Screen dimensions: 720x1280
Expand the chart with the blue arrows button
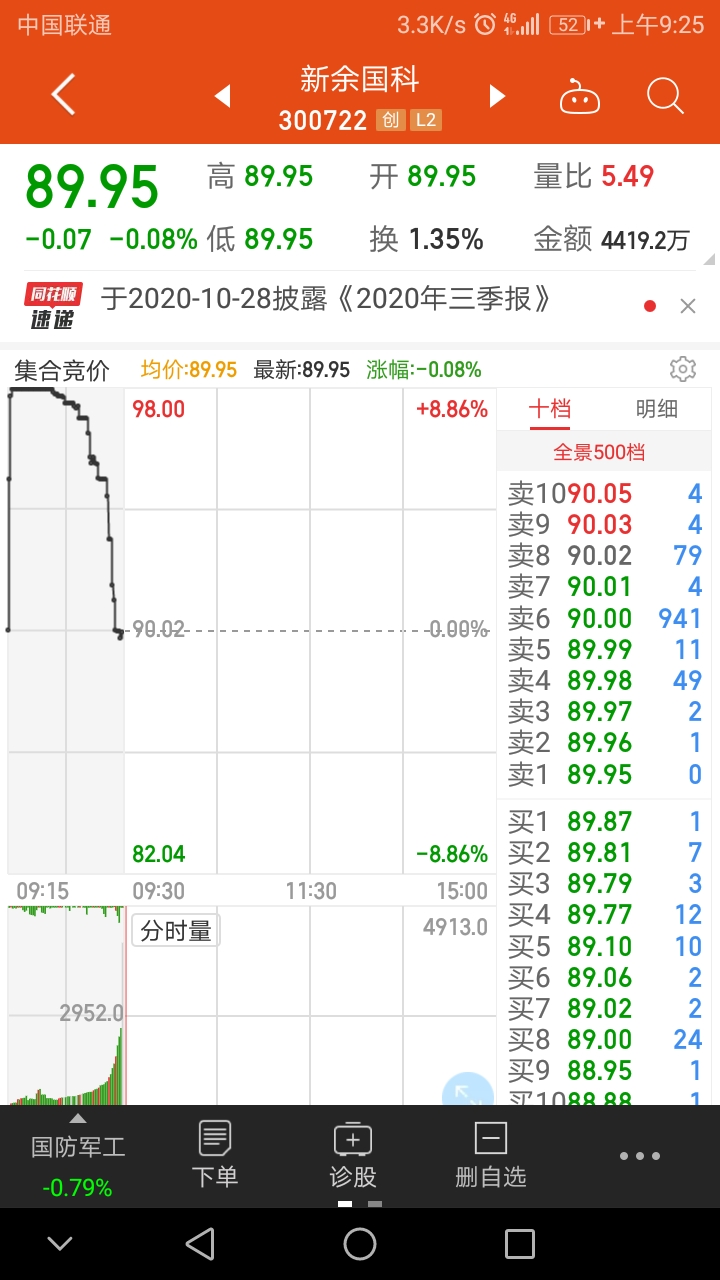pyautogui.click(x=468, y=1092)
